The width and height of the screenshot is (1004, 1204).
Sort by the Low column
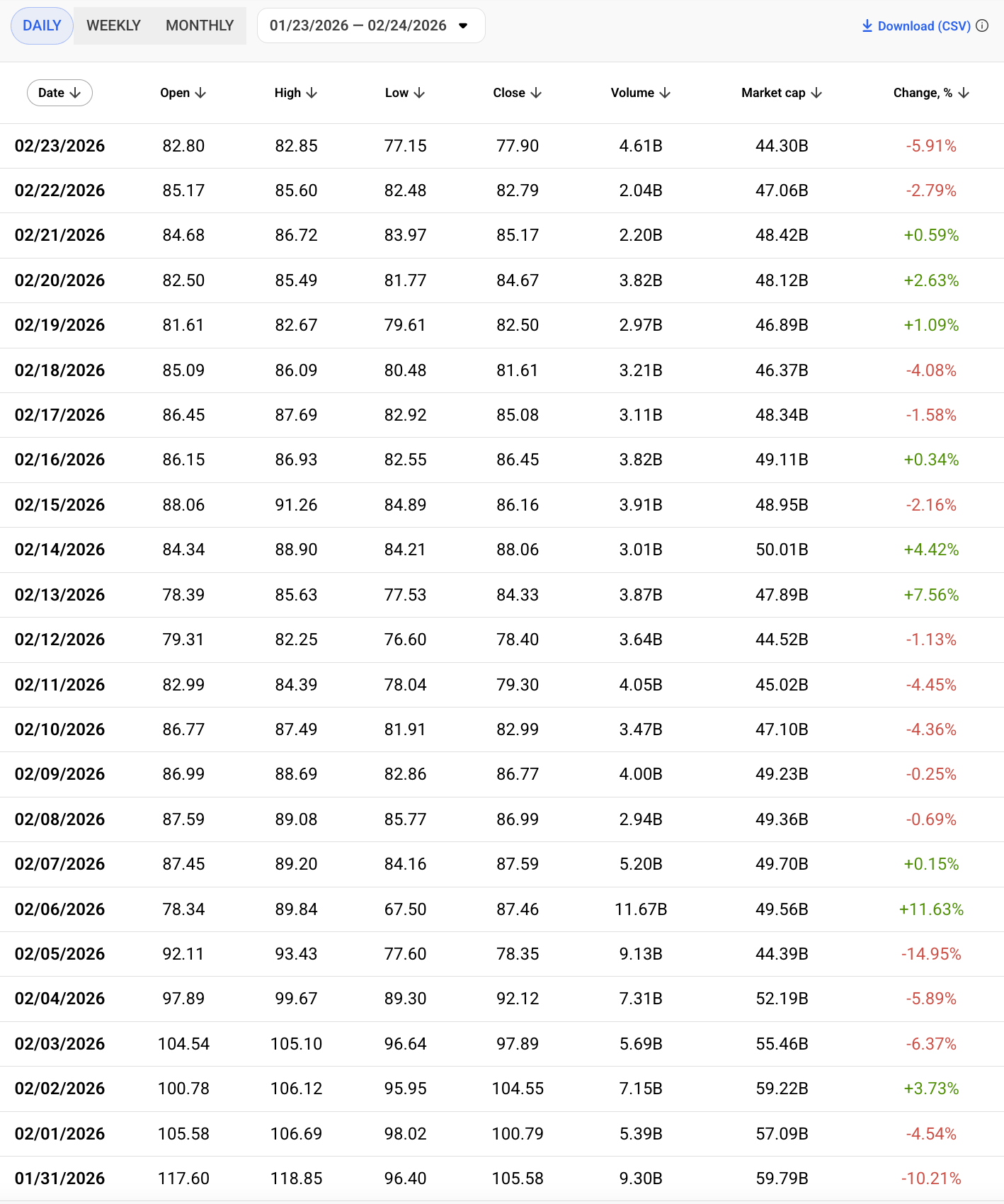[x=404, y=93]
